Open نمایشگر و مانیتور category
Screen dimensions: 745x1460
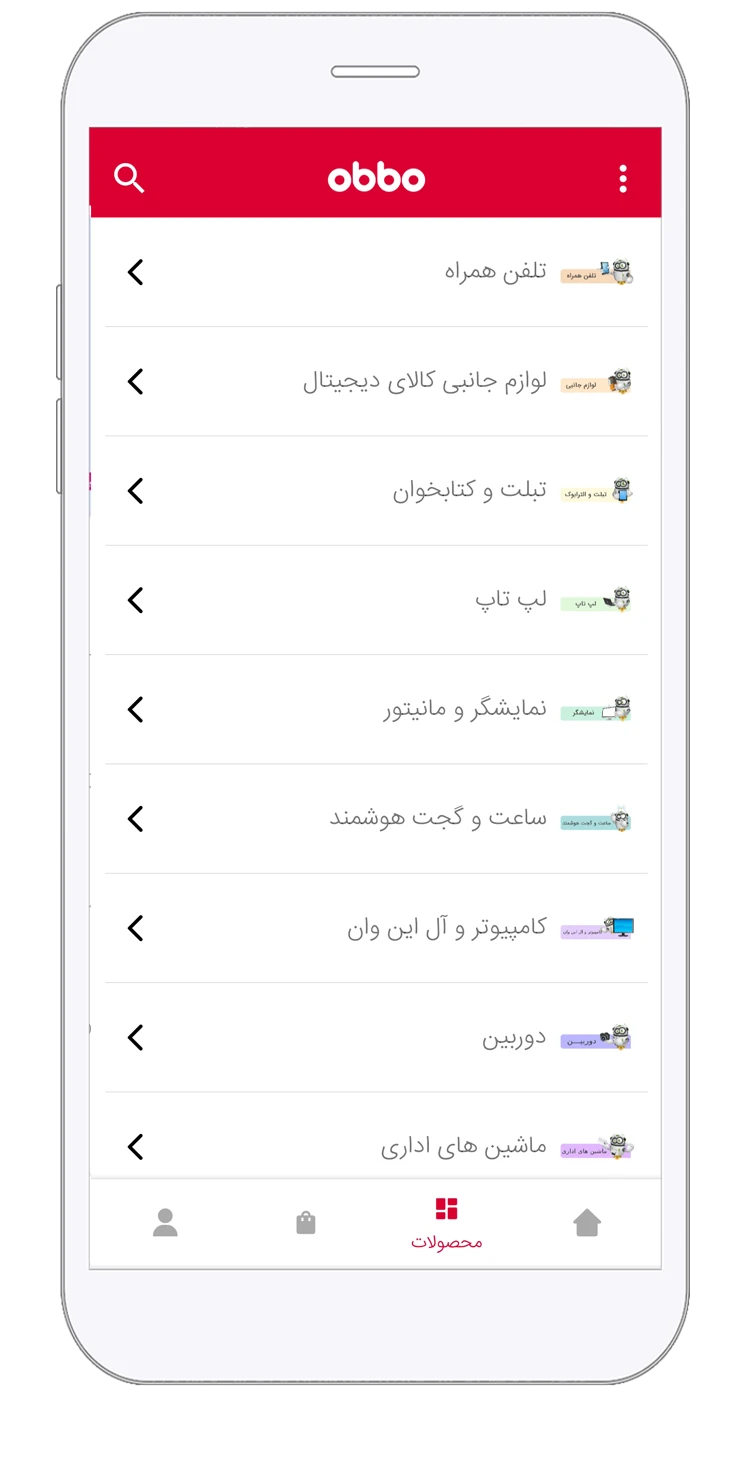click(x=376, y=710)
